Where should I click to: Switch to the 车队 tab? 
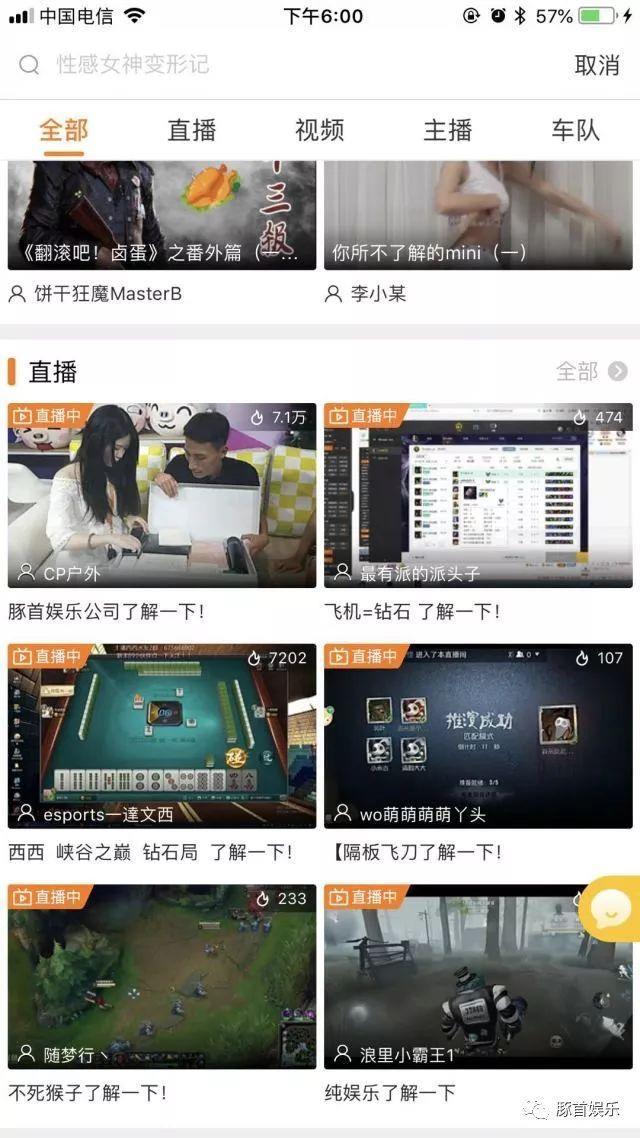click(x=575, y=130)
